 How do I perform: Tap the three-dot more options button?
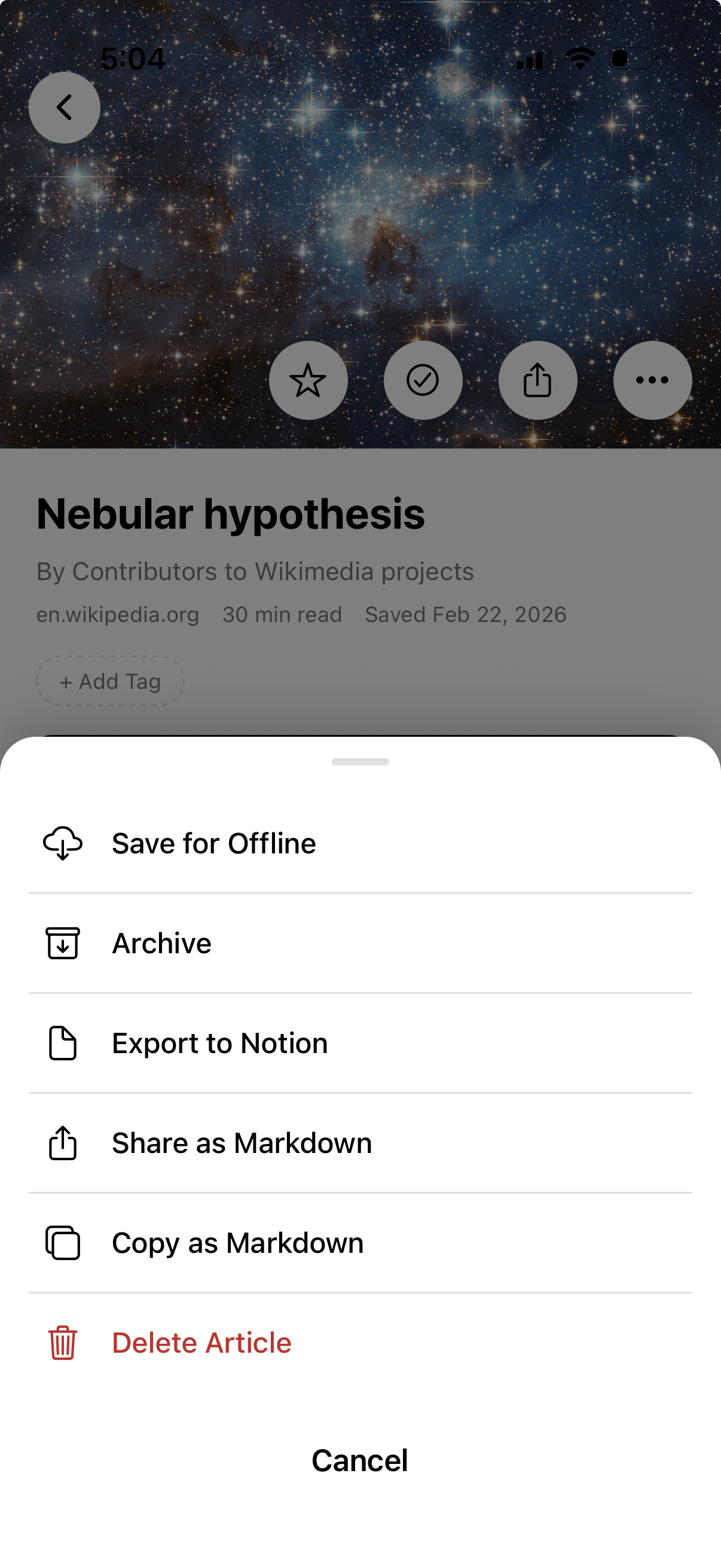(x=652, y=380)
